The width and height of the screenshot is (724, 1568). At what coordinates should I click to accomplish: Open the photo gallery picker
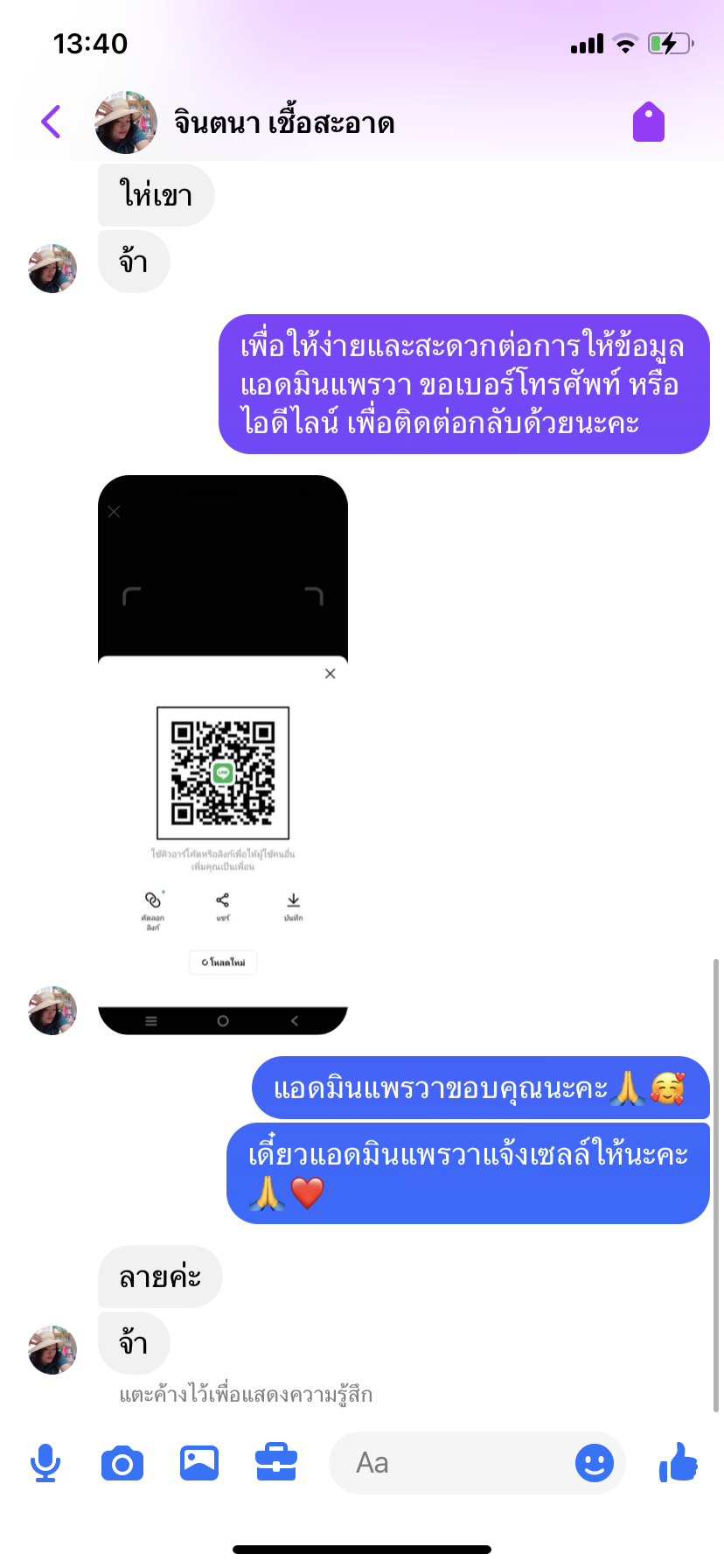[x=199, y=1463]
